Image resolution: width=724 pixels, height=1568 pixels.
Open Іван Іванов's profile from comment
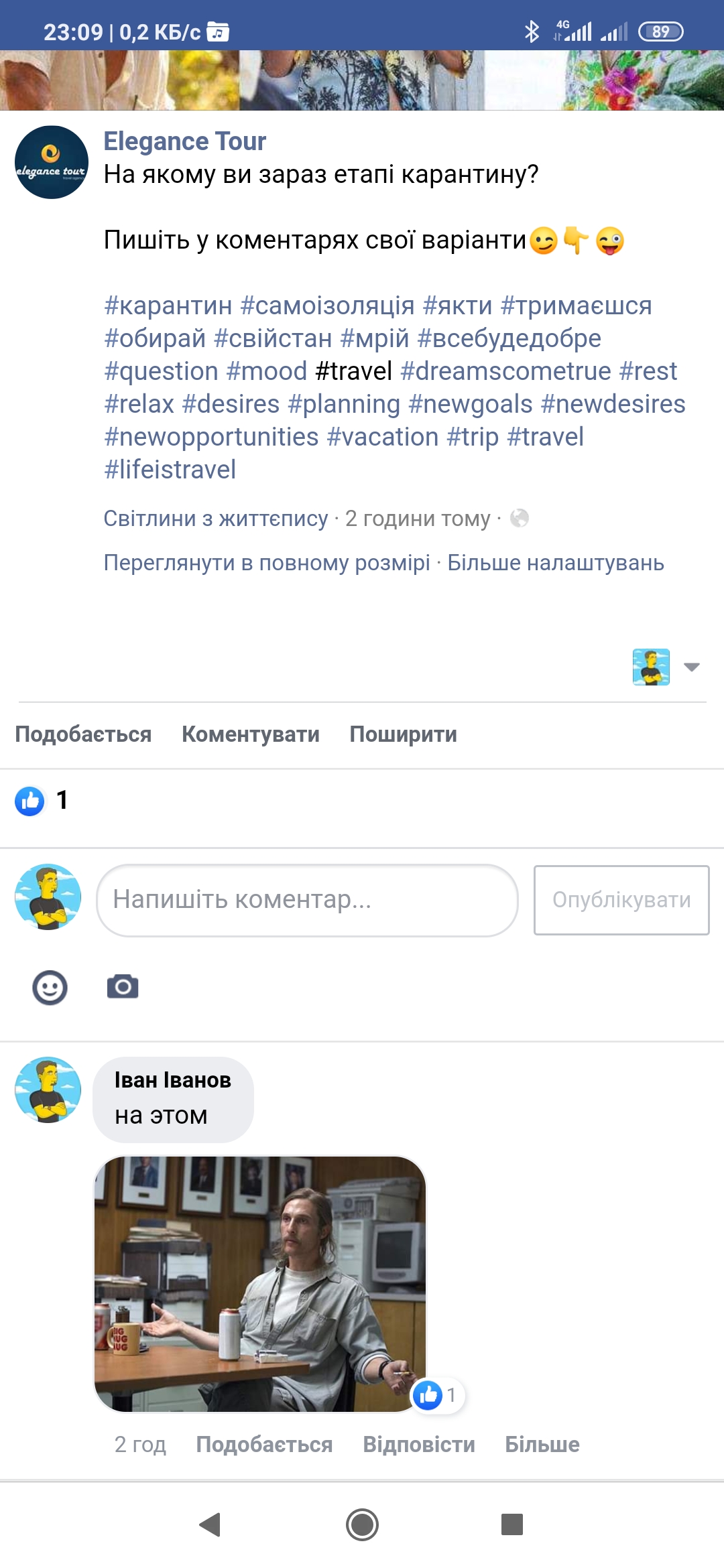click(172, 1080)
